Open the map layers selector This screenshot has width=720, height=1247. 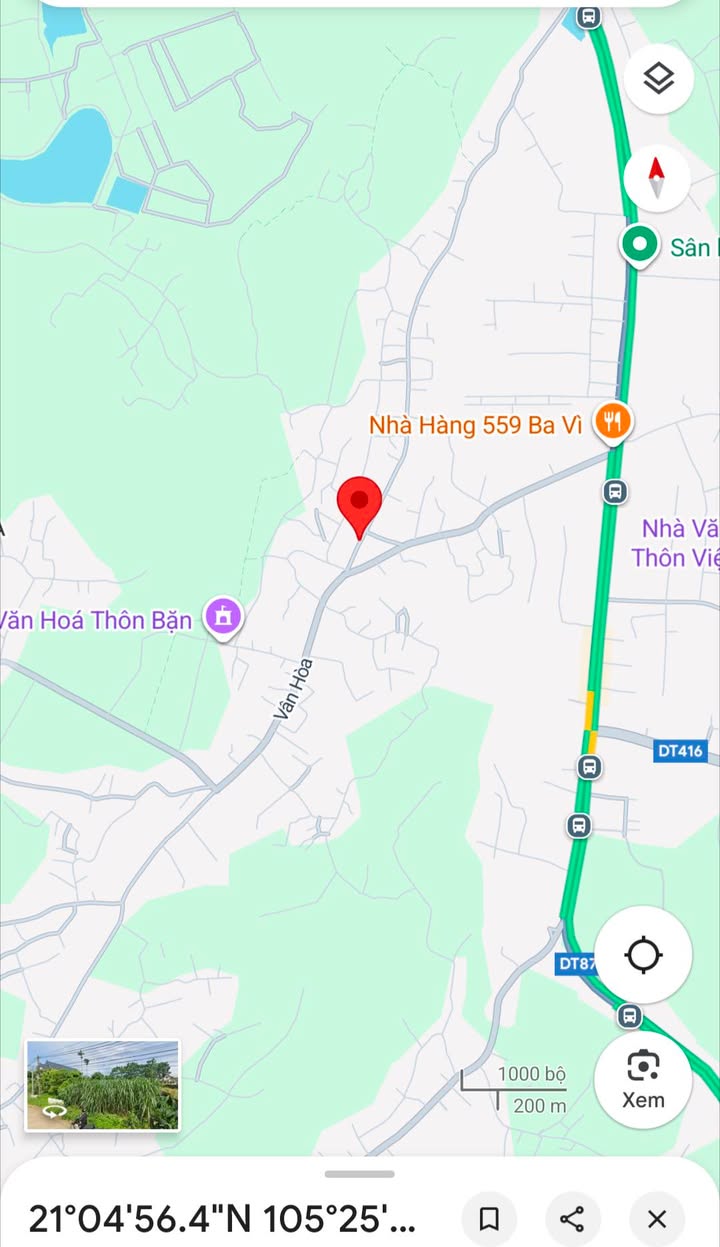coord(658,79)
